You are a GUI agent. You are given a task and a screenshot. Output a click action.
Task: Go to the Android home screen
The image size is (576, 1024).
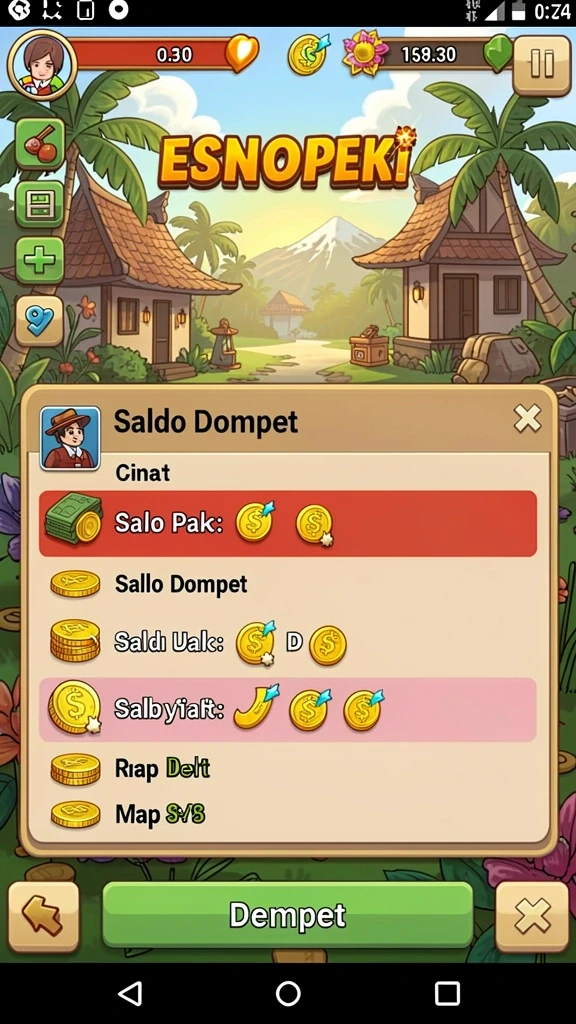[x=288, y=994]
